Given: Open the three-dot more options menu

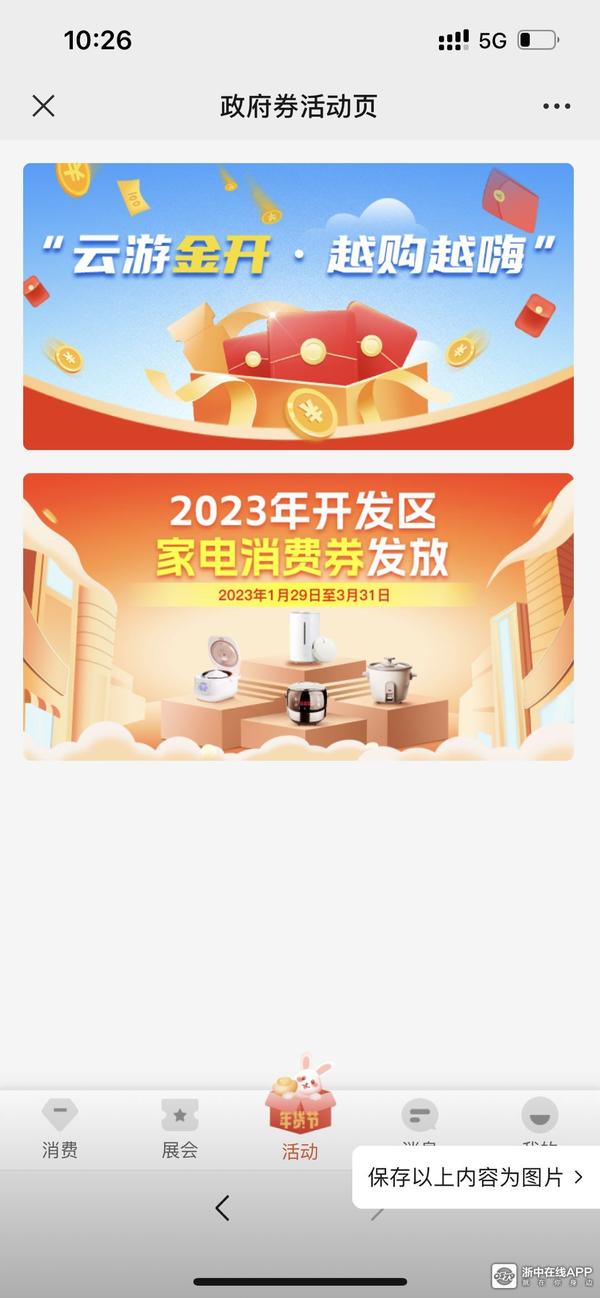Looking at the screenshot, I should click(556, 106).
